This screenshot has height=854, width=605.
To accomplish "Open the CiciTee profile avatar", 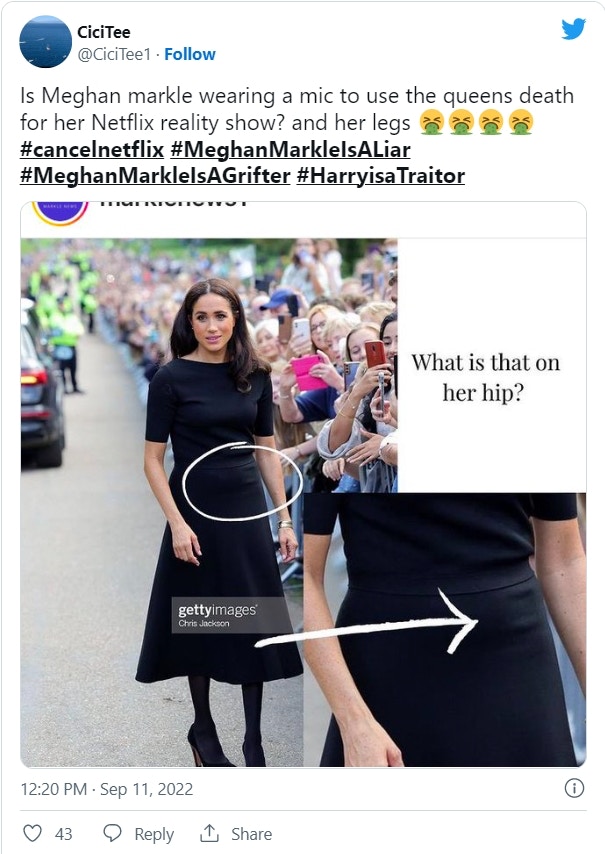I will 44,42.
